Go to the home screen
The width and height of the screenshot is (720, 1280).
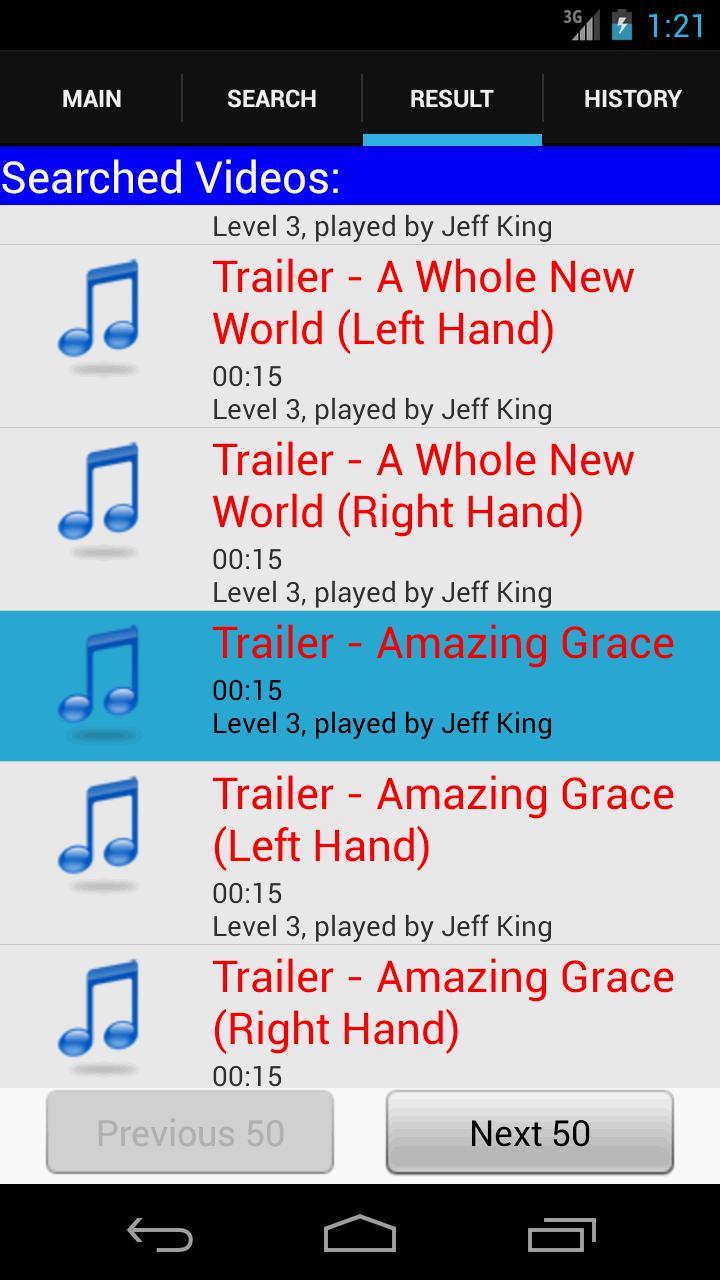(x=360, y=1234)
